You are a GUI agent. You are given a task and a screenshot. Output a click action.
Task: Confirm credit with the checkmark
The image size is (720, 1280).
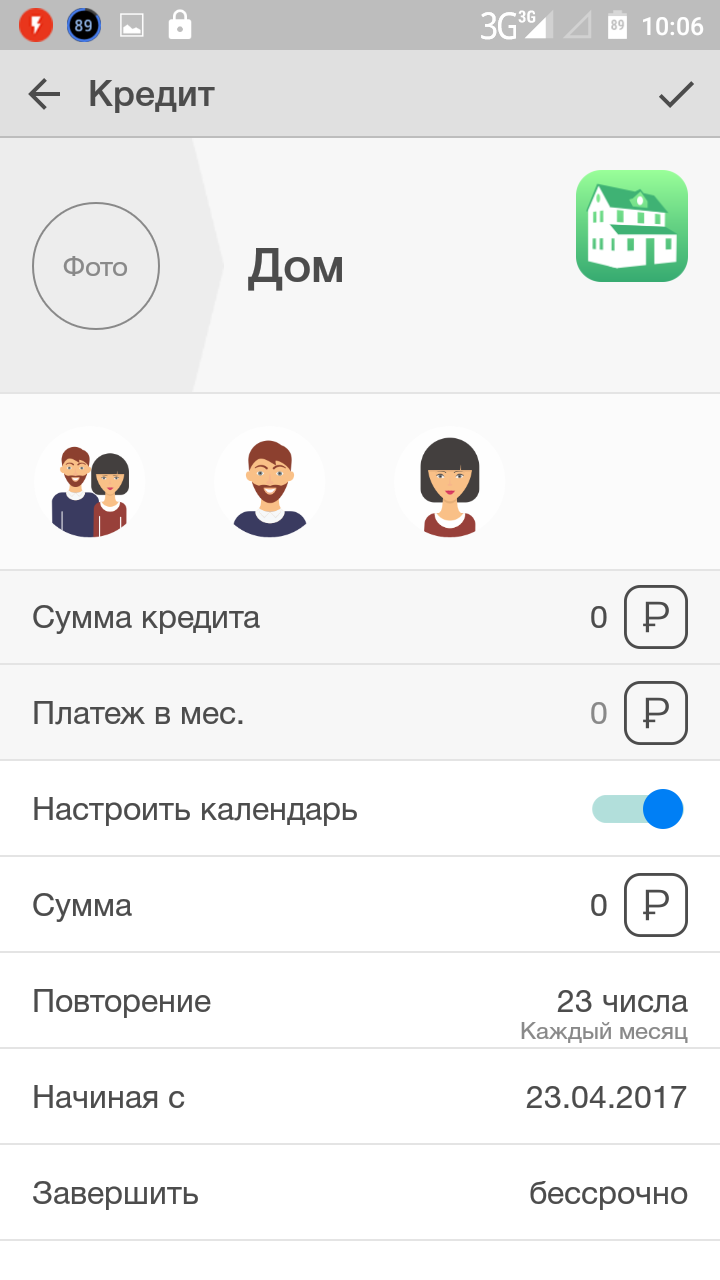[676, 95]
